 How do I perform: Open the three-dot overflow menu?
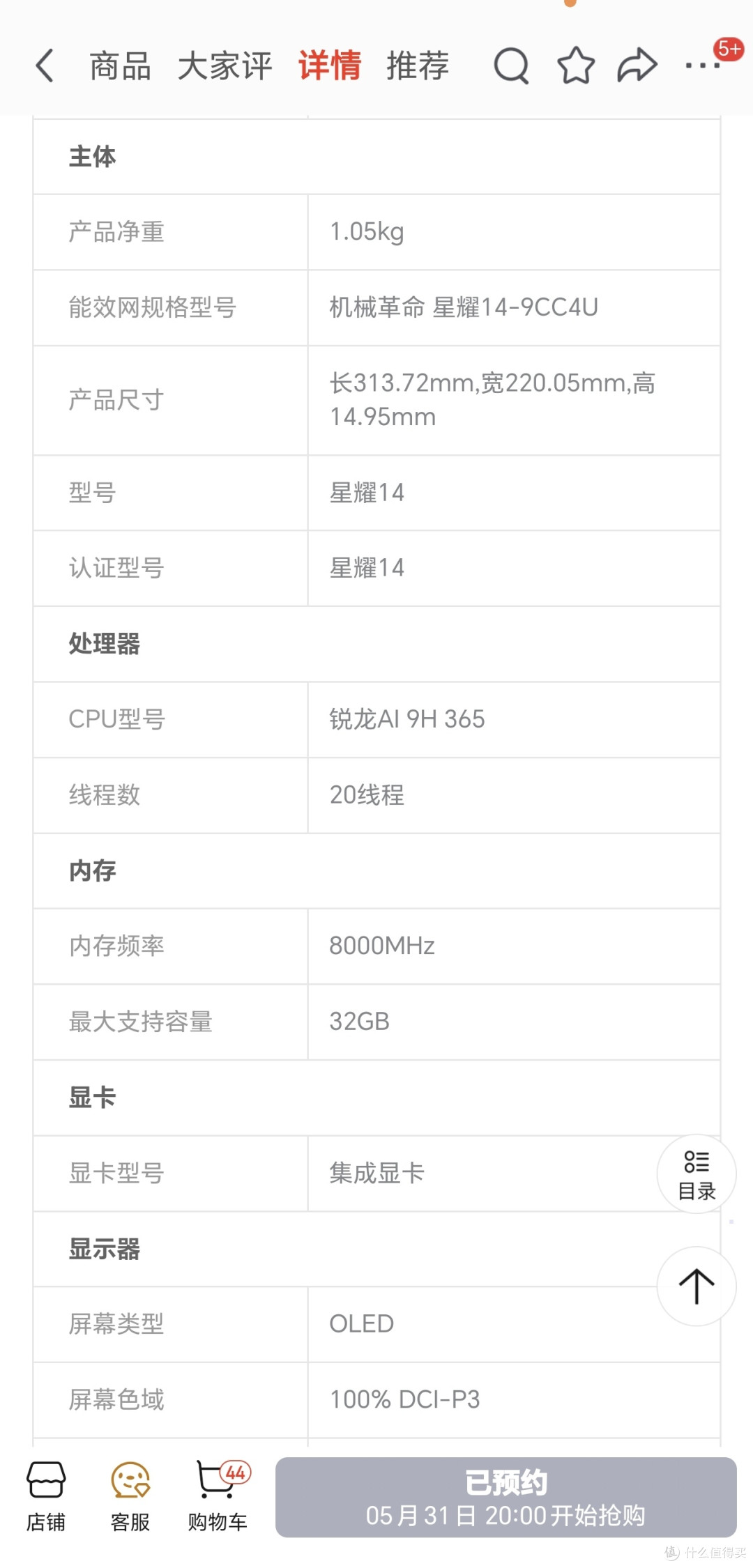(x=703, y=66)
